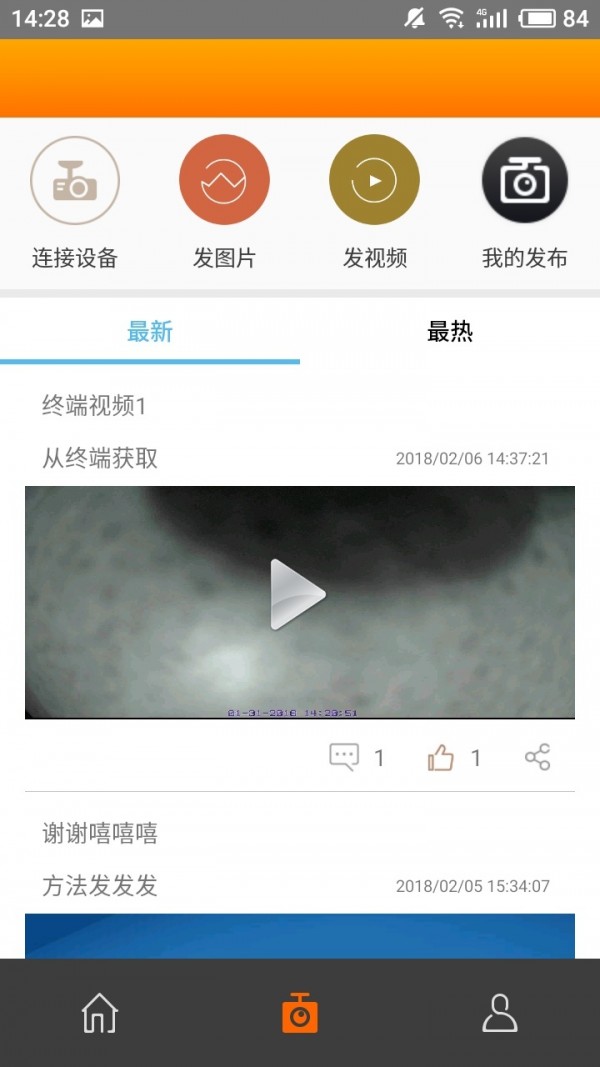Screen dimensions: 600x1067
Task: Share the 终端视频1 post
Action: pos(538,757)
